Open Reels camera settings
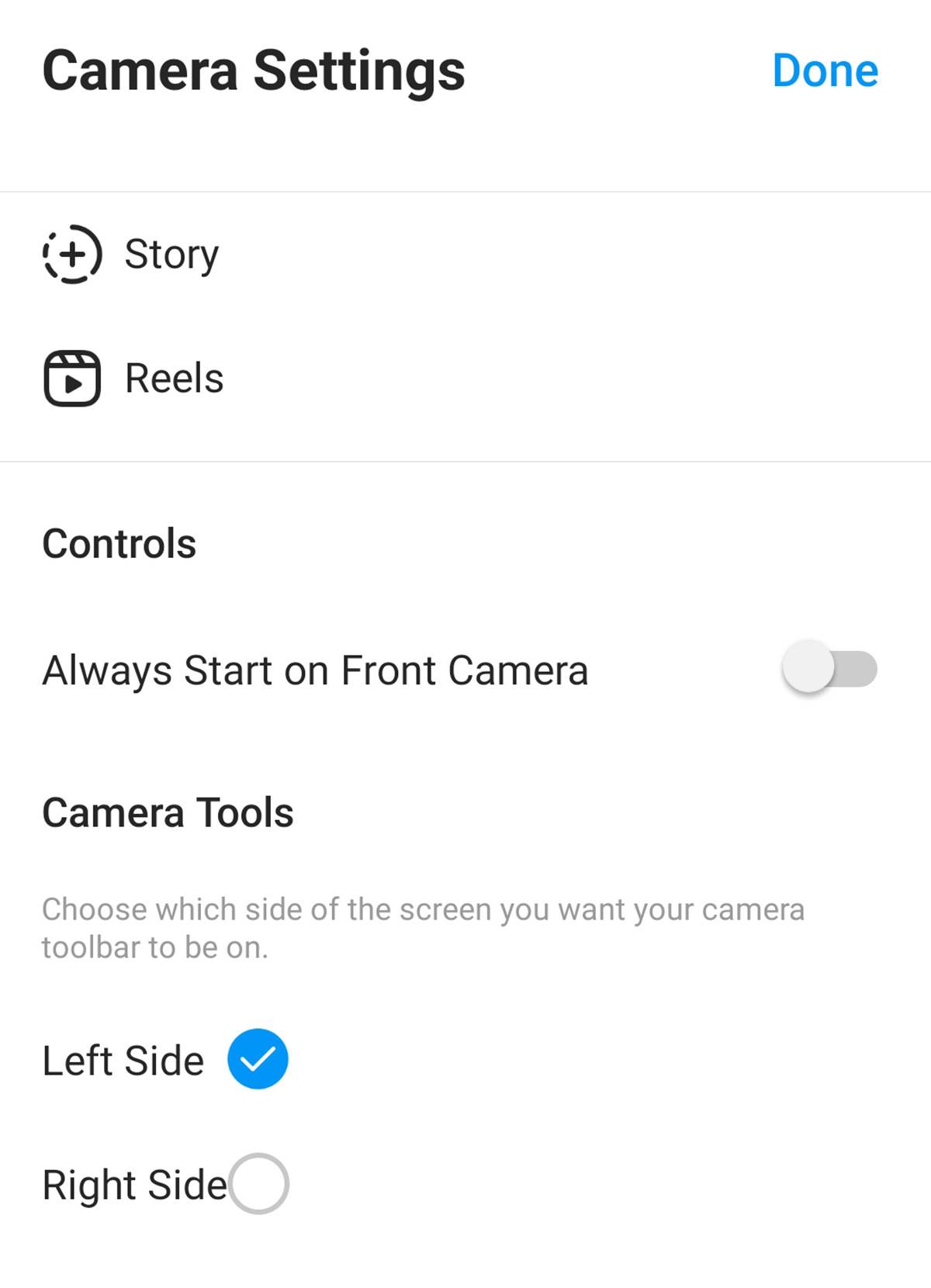The width and height of the screenshot is (931, 1288). coord(174,378)
